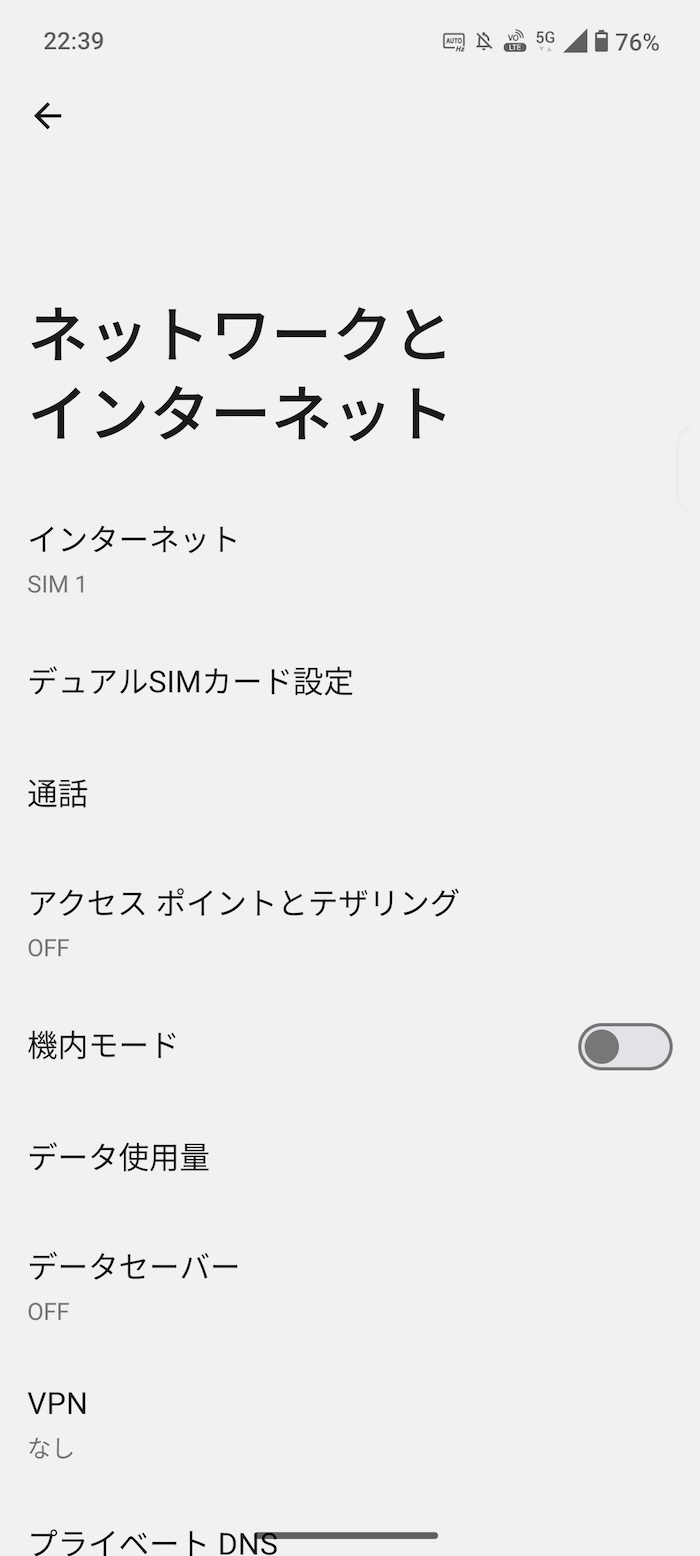Turn on 機内モード switch

point(625,1047)
